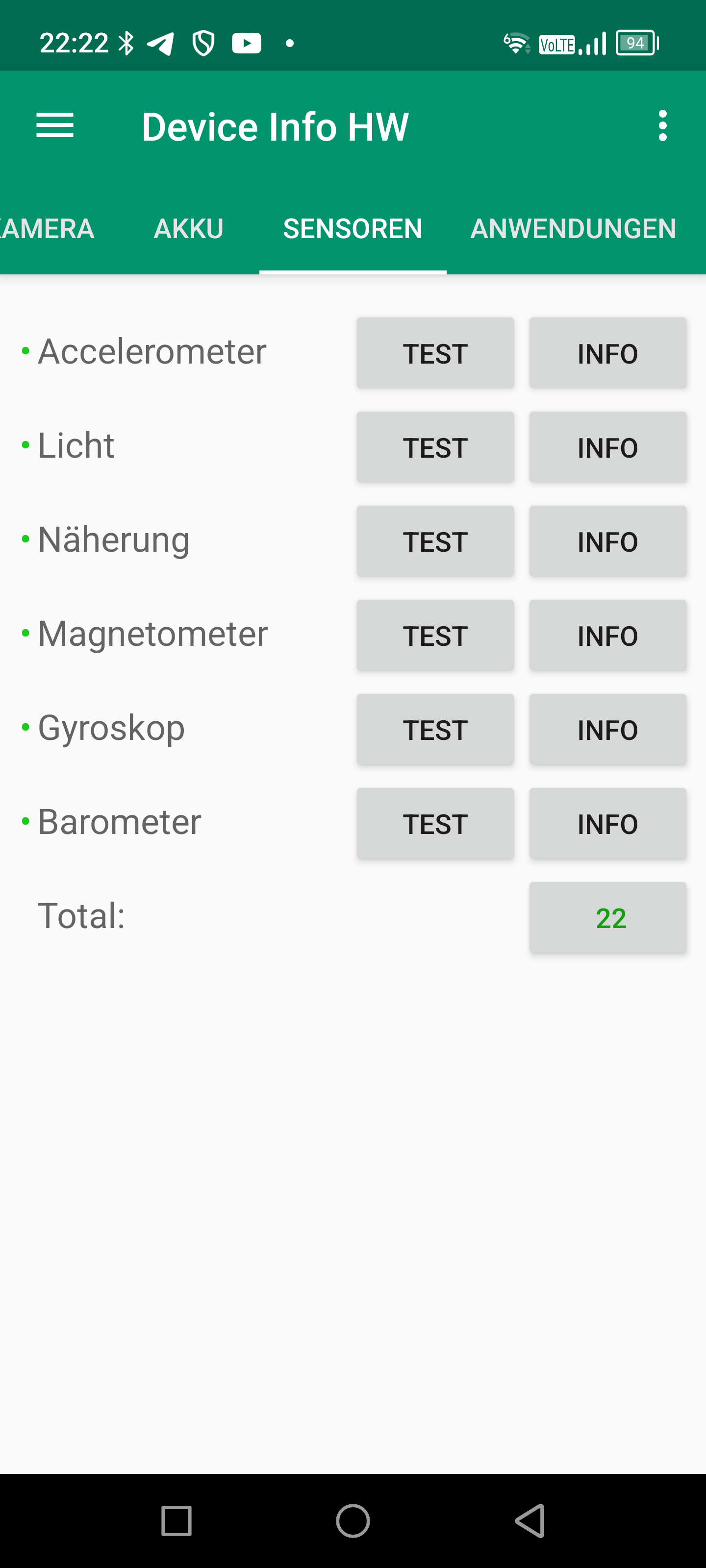Switch to the Akku tab
Viewport: 706px width, 1568px height.
point(189,229)
